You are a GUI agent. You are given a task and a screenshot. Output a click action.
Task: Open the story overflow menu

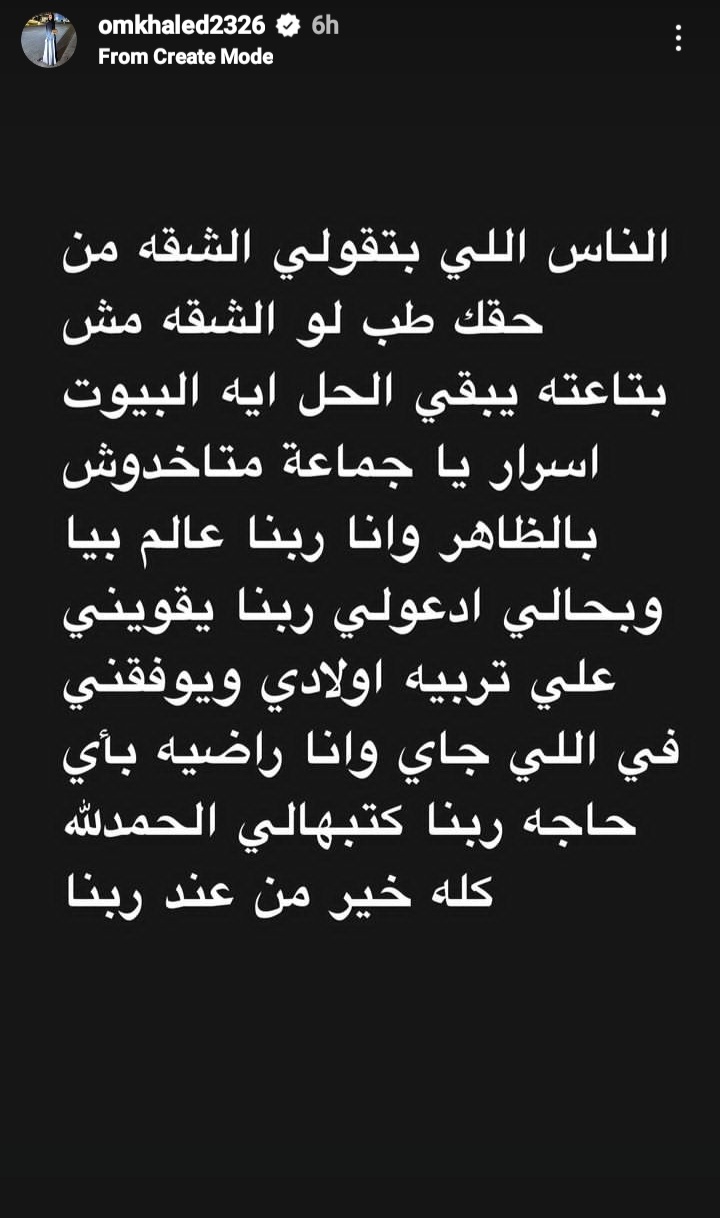(x=678, y=39)
